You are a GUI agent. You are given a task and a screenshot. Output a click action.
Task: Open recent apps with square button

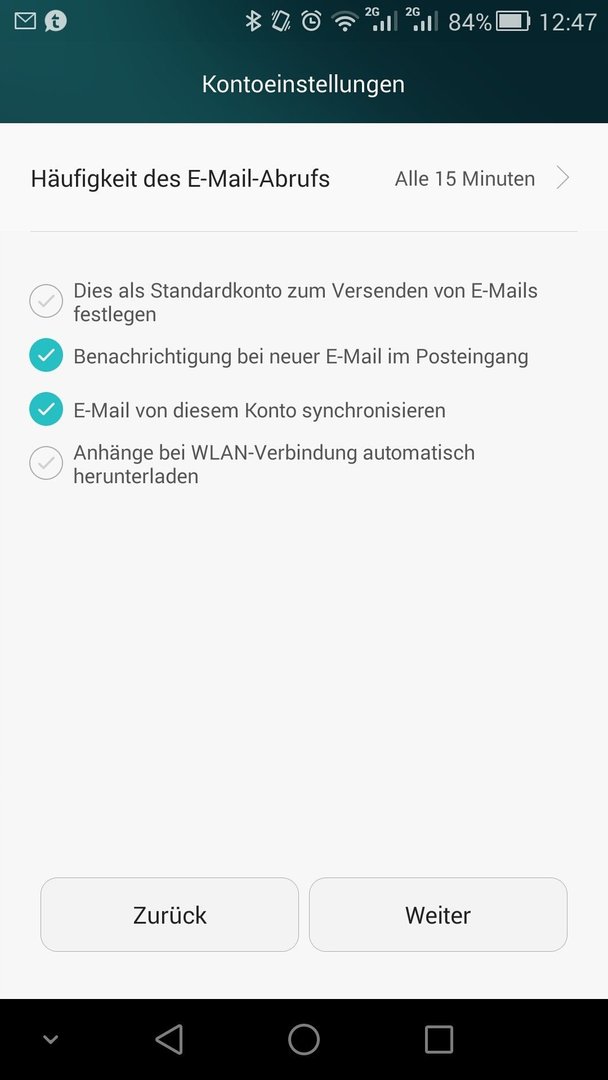click(x=439, y=1039)
